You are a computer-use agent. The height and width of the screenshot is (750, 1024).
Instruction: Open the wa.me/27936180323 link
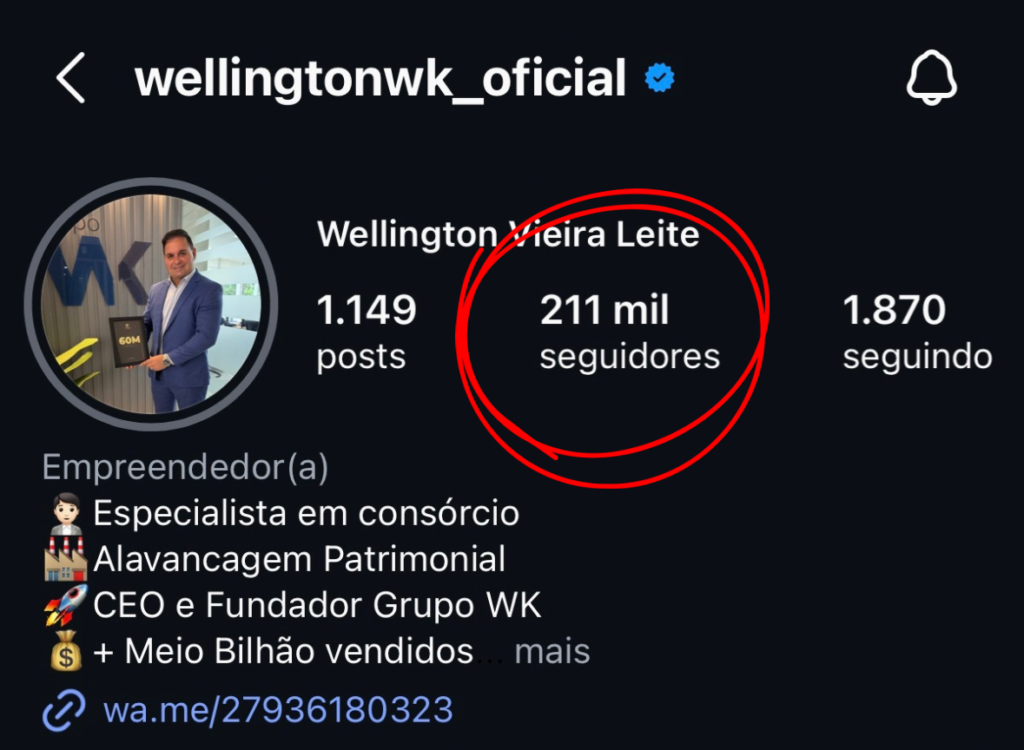278,710
